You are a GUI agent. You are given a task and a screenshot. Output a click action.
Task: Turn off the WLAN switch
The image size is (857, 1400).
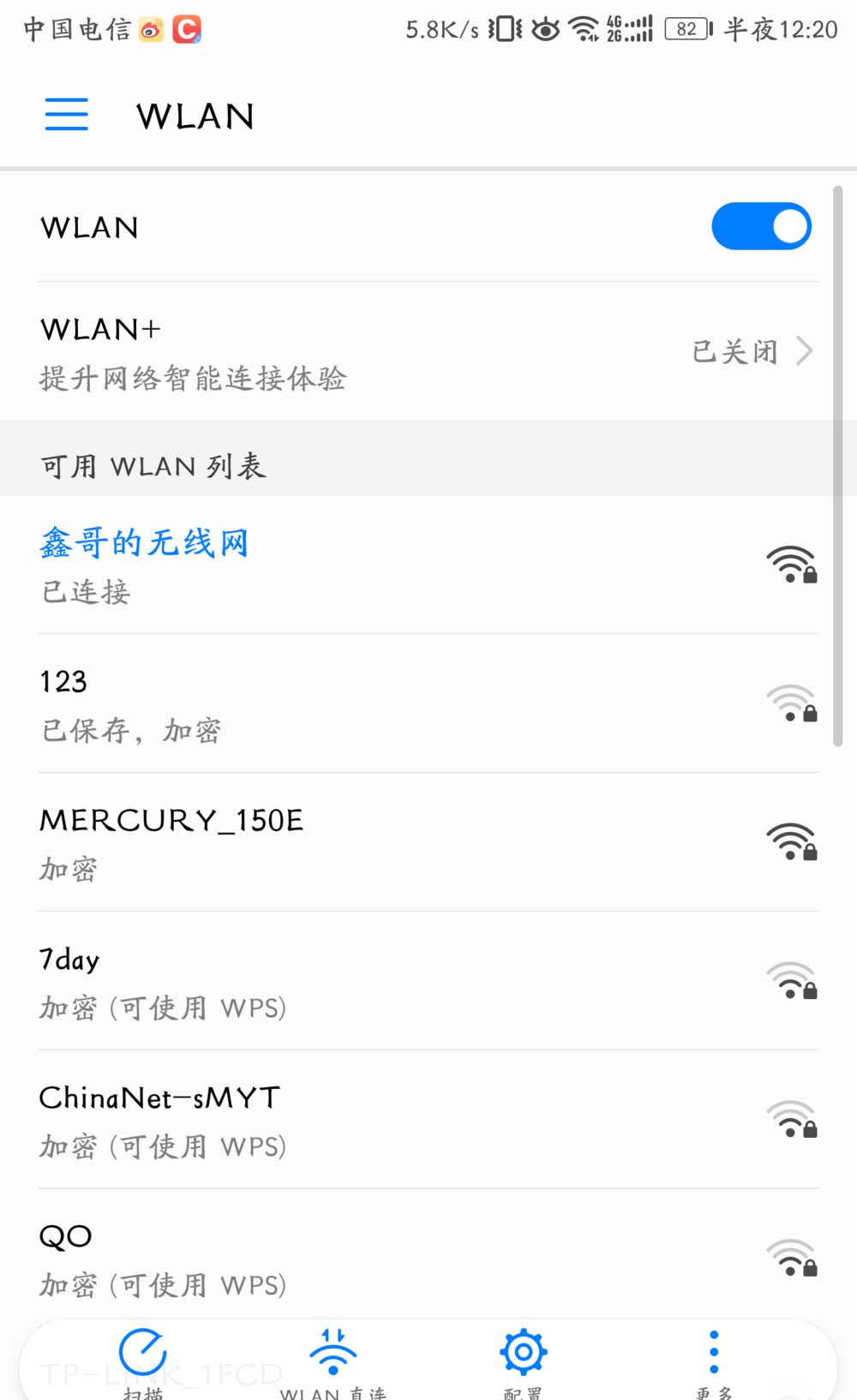760,226
